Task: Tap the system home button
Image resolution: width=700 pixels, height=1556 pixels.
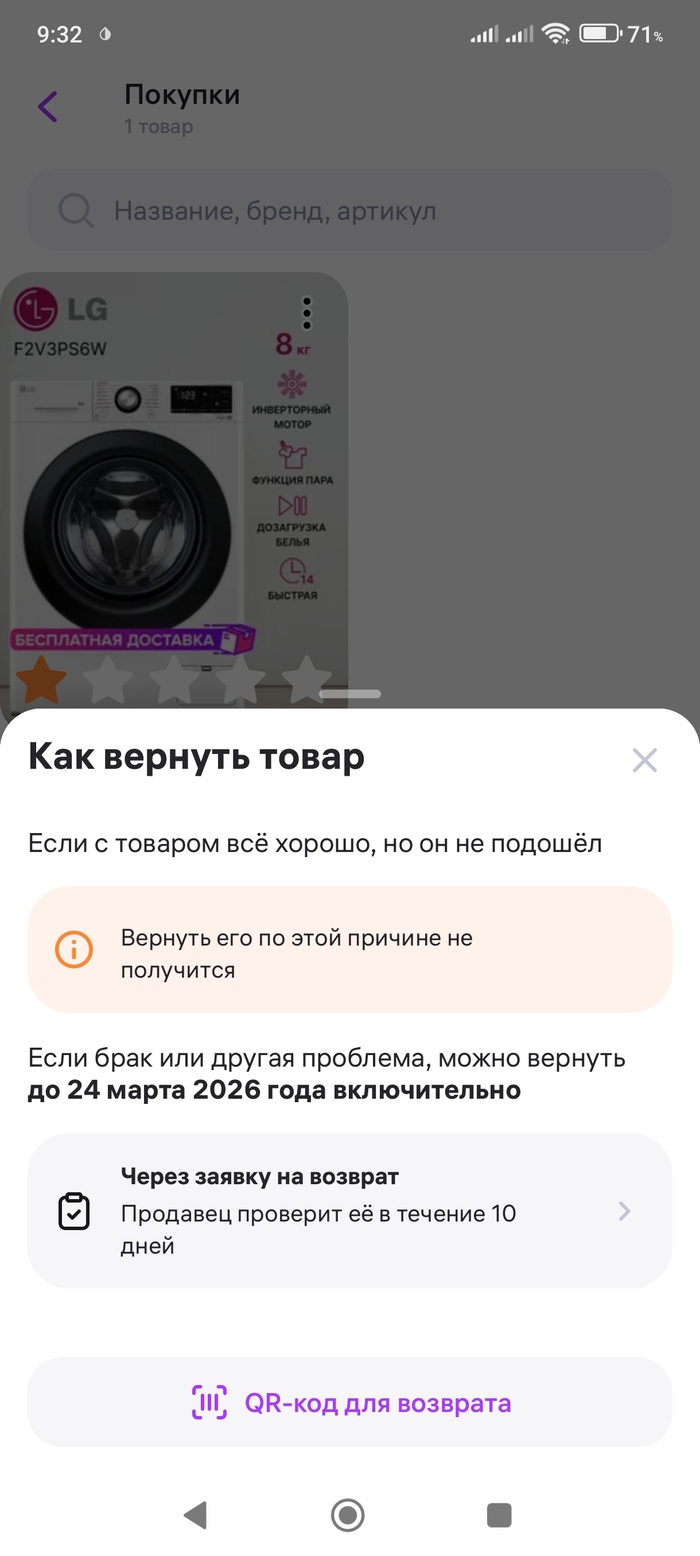Action: pyautogui.click(x=348, y=1515)
